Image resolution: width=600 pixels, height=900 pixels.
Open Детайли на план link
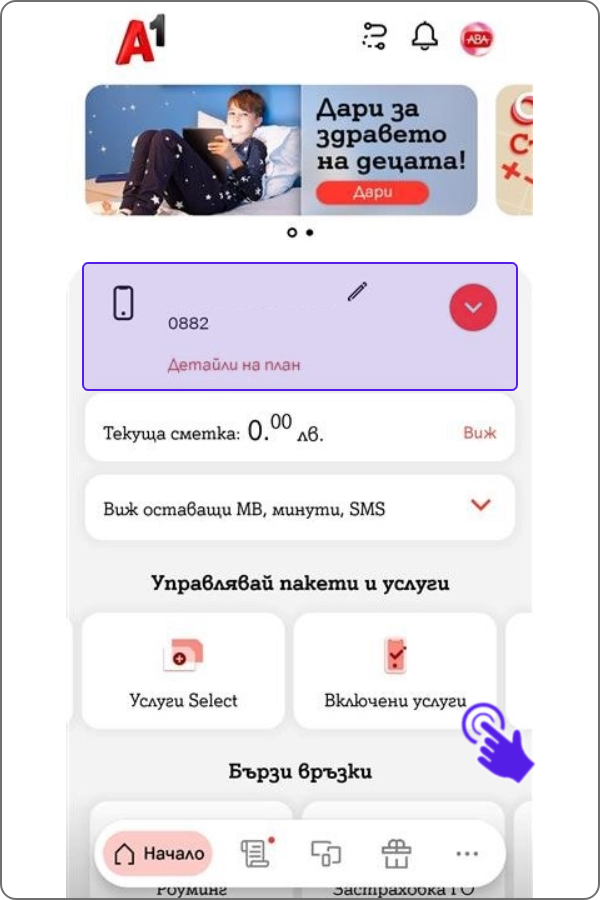[233, 365]
